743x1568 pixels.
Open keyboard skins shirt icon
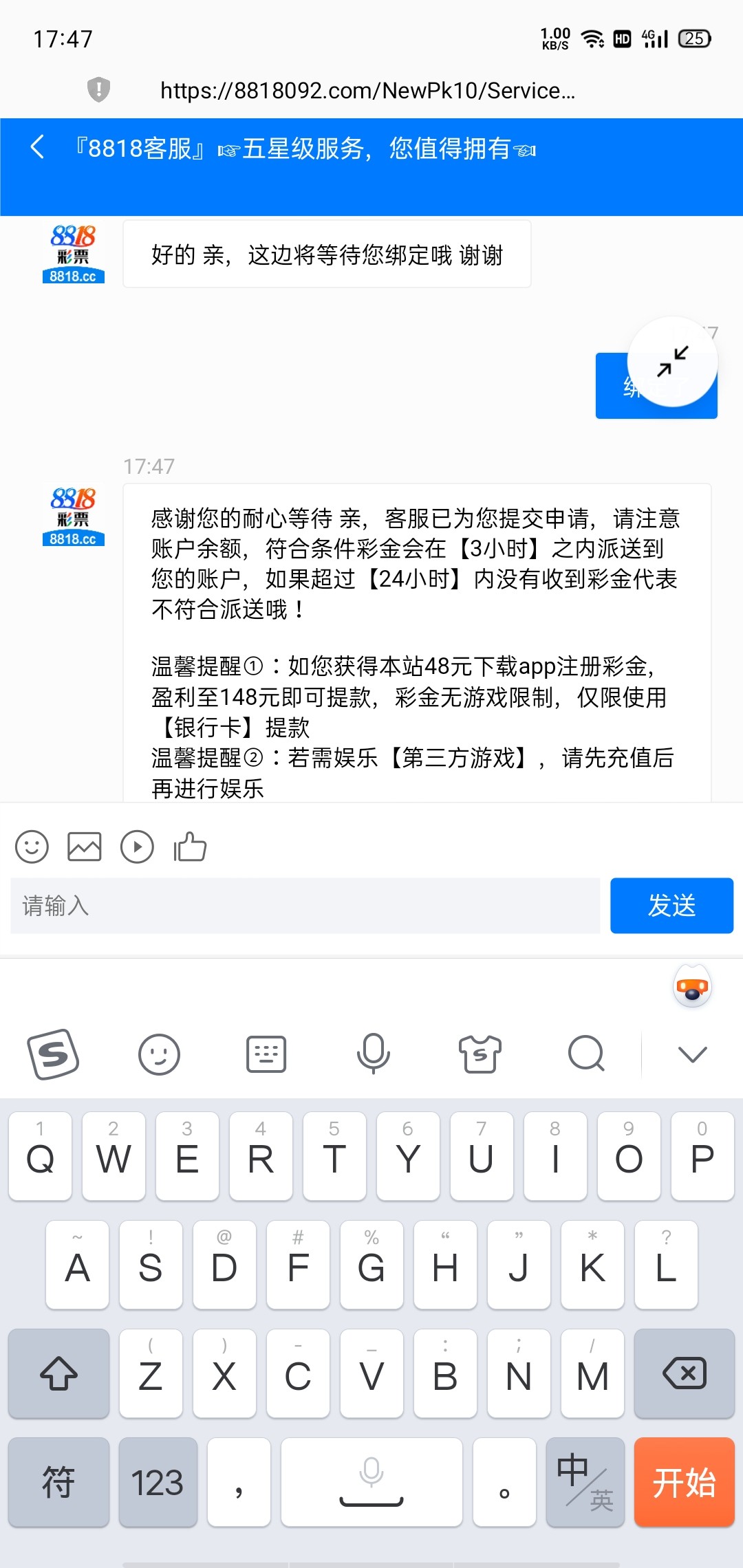point(480,1054)
